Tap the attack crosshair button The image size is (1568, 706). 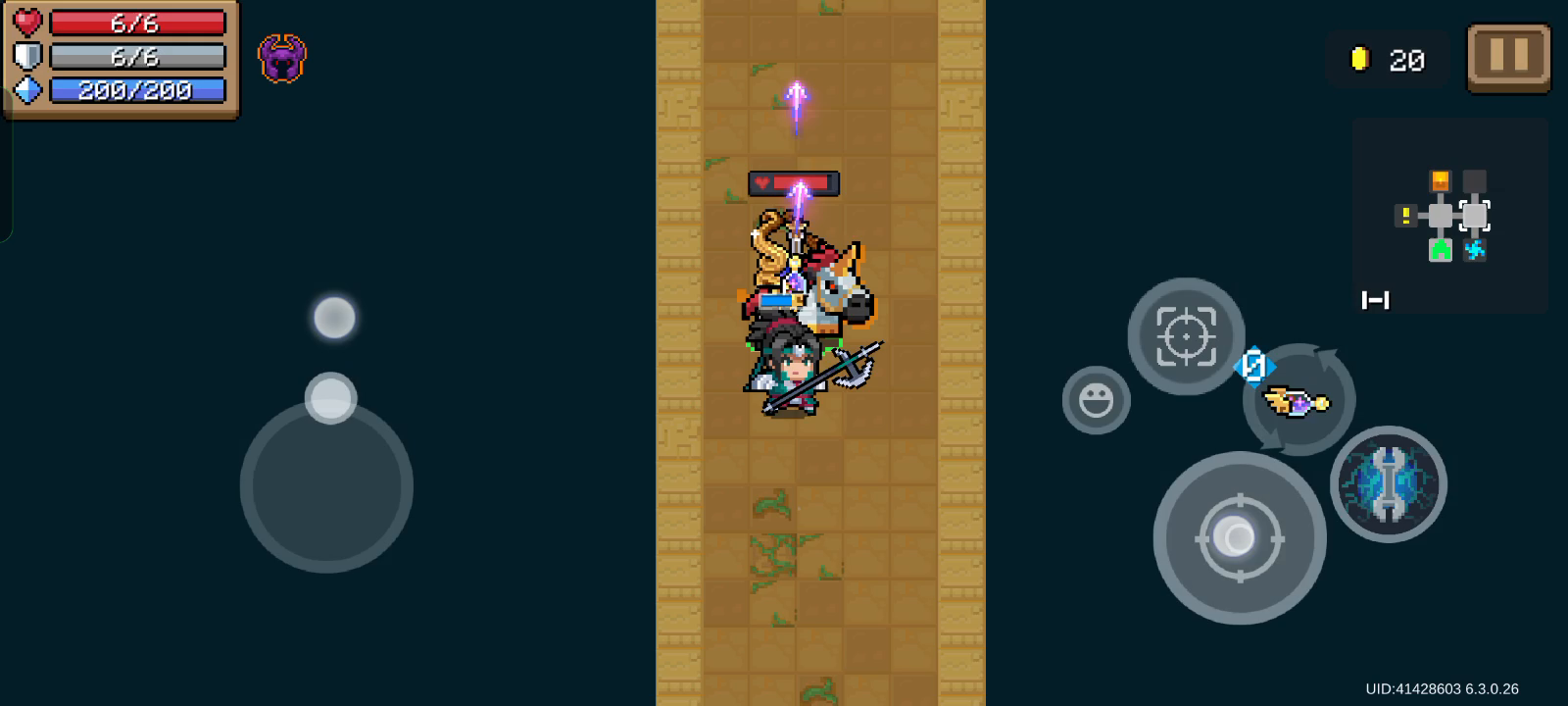[x=1239, y=537]
